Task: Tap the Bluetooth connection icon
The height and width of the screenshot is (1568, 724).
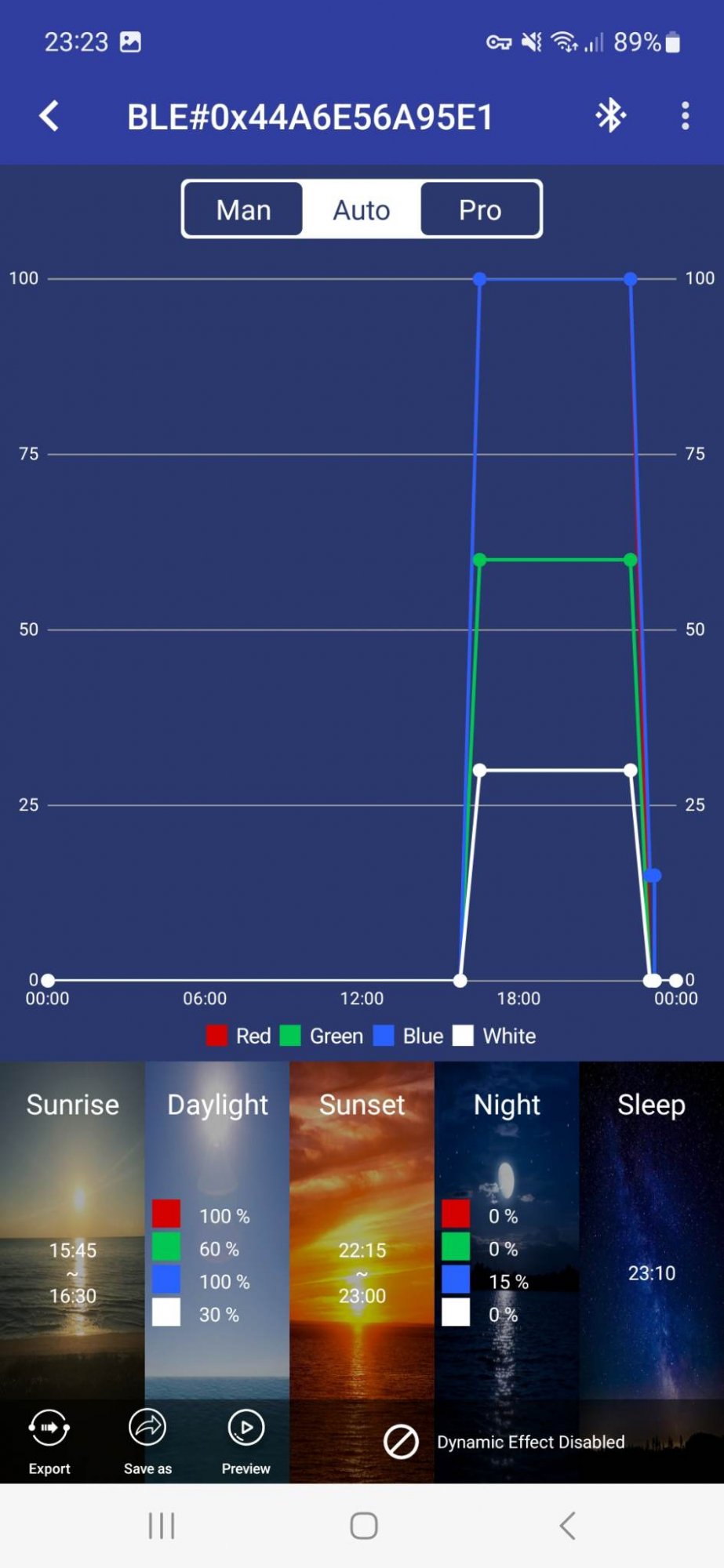Action: 610,116
